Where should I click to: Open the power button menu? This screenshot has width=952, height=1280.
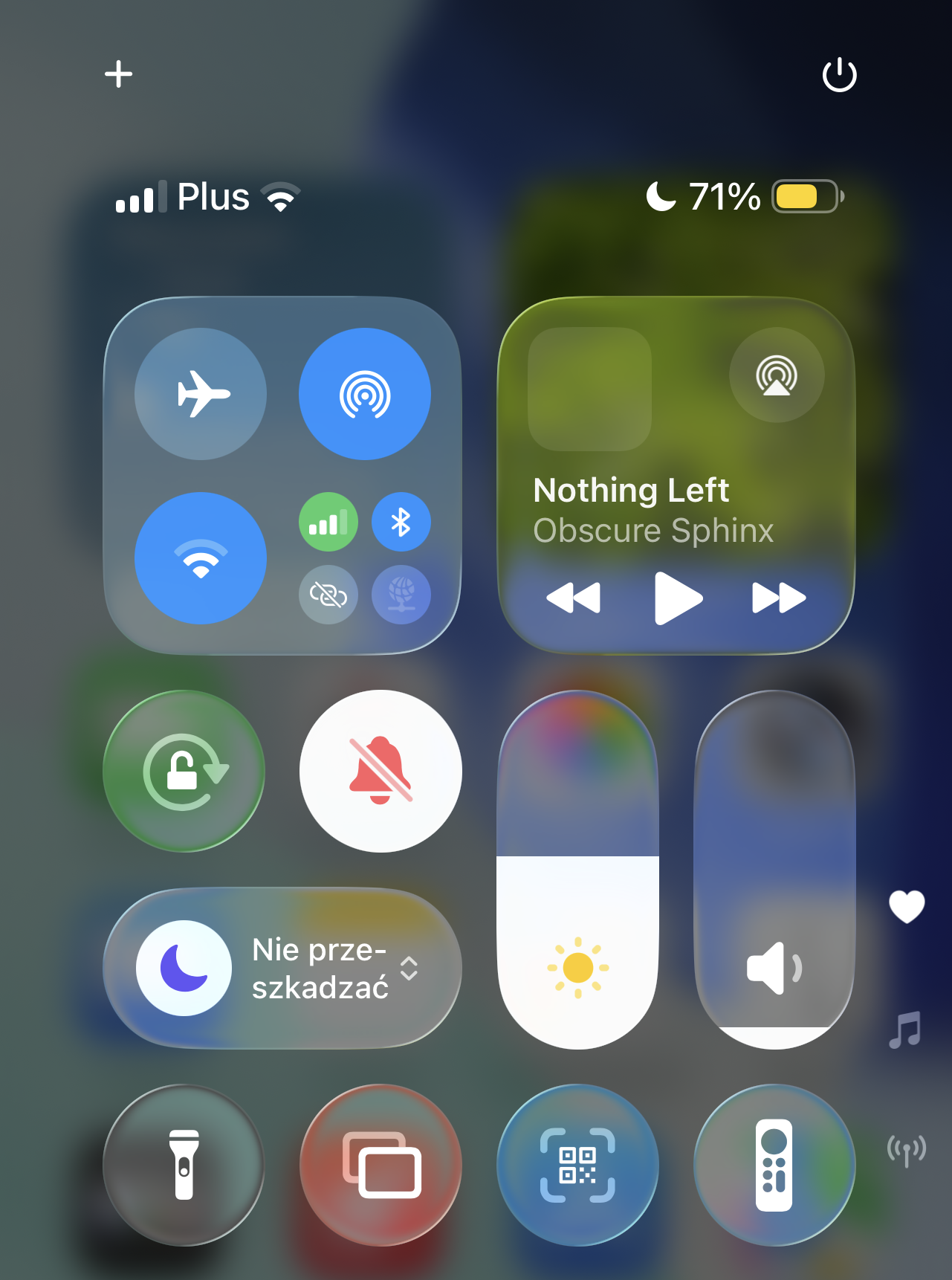click(839, 74)
